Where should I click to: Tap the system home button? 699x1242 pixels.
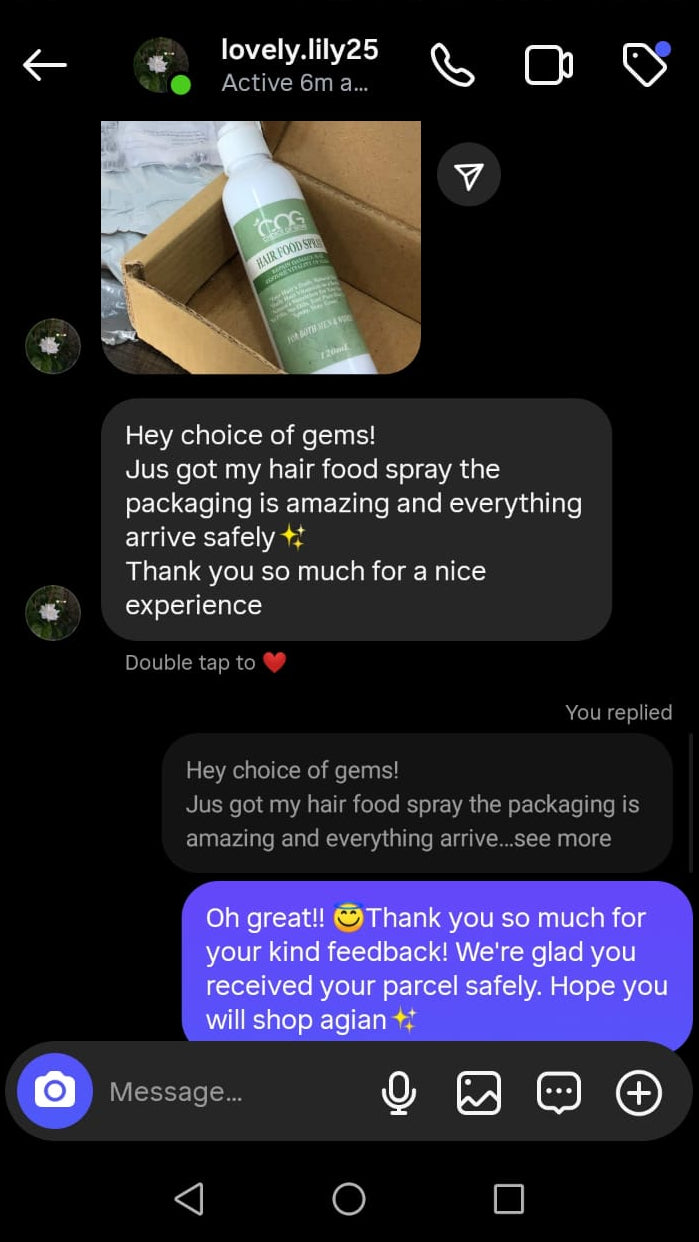(x=348, y=1198)
